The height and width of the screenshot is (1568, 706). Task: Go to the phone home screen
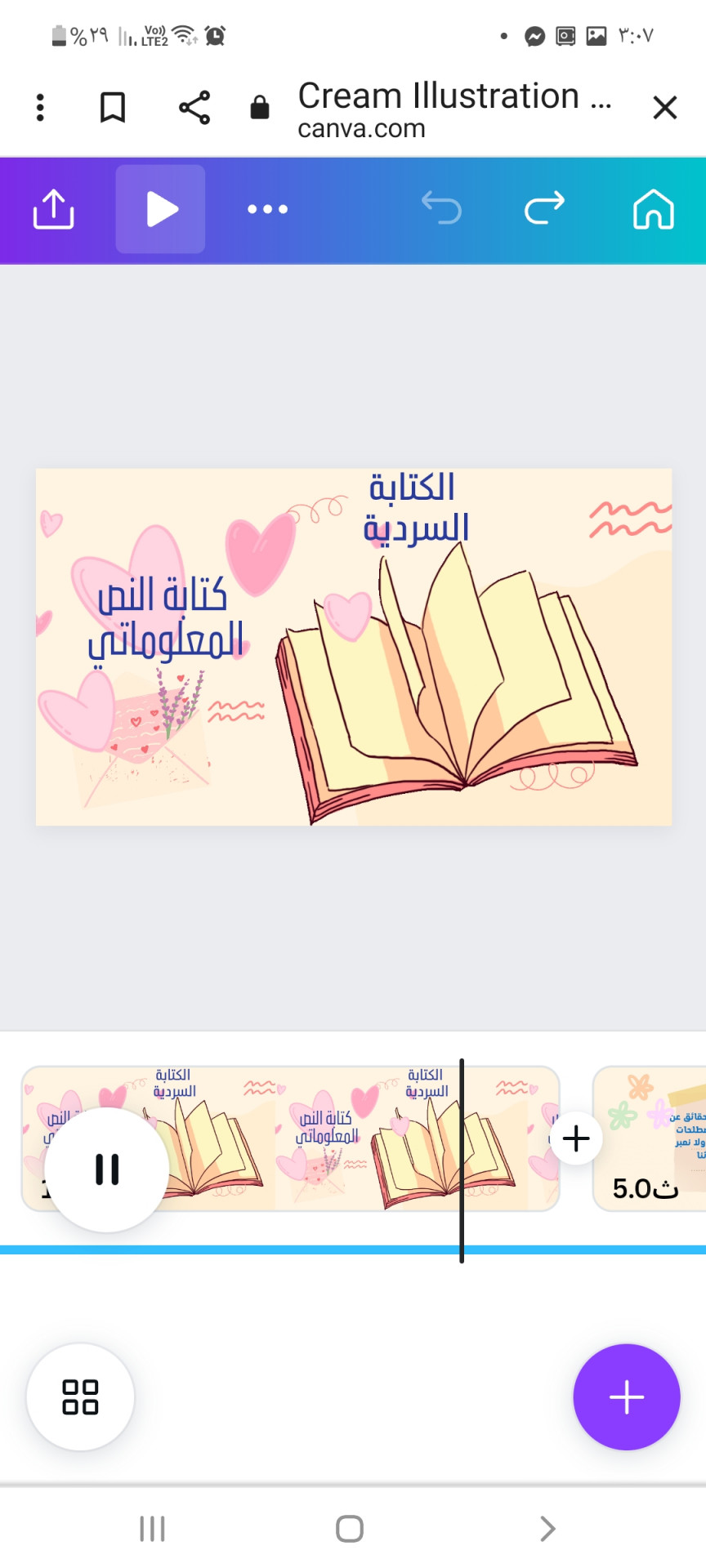[350, 1529]
